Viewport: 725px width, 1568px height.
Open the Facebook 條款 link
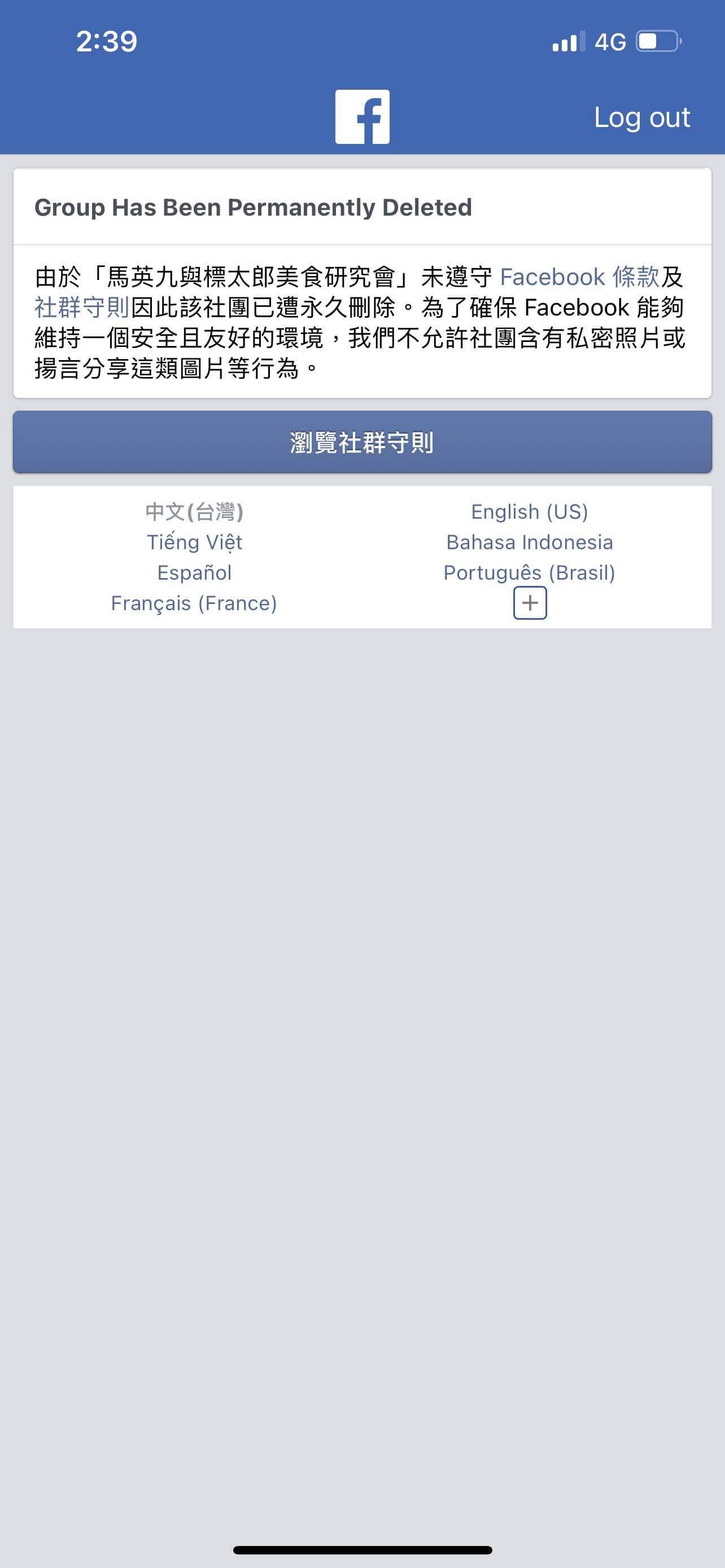pos(579,277)
